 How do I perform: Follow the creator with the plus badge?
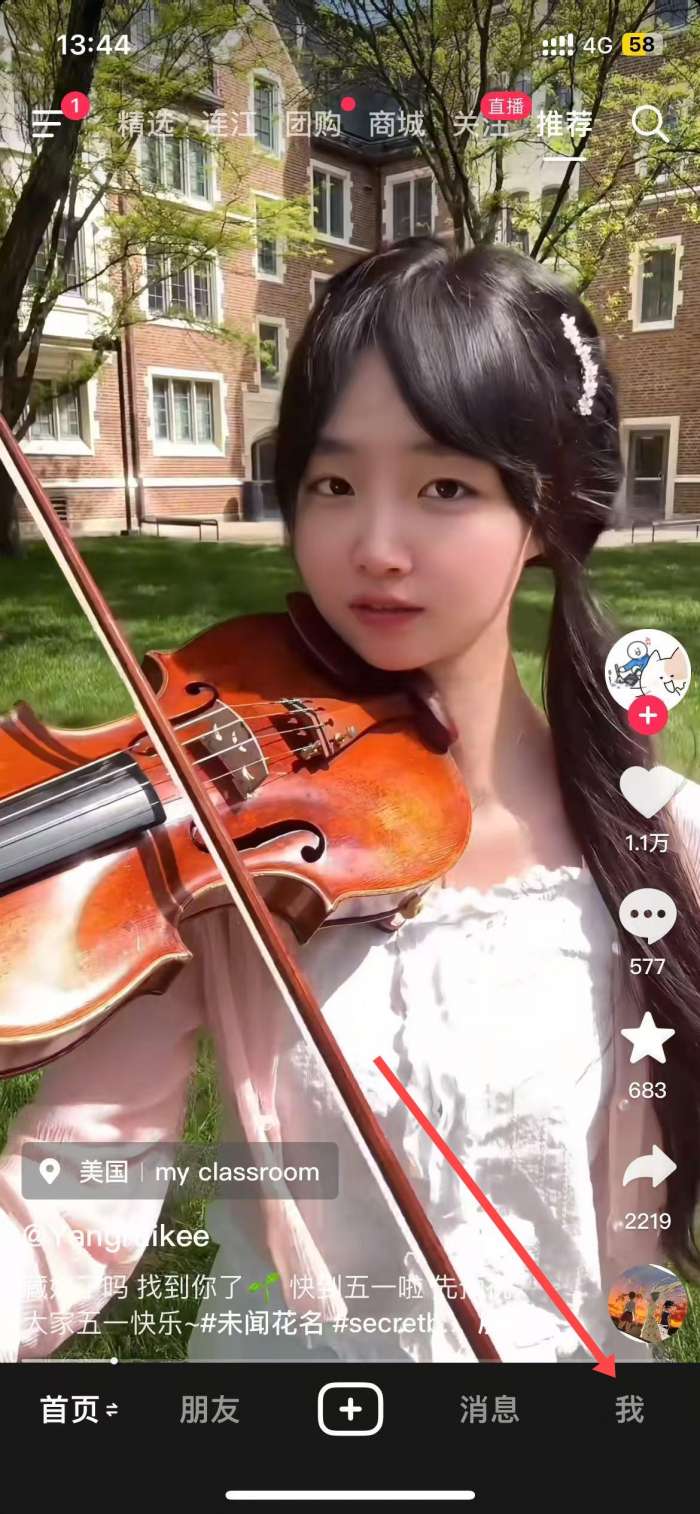[648, 715]
